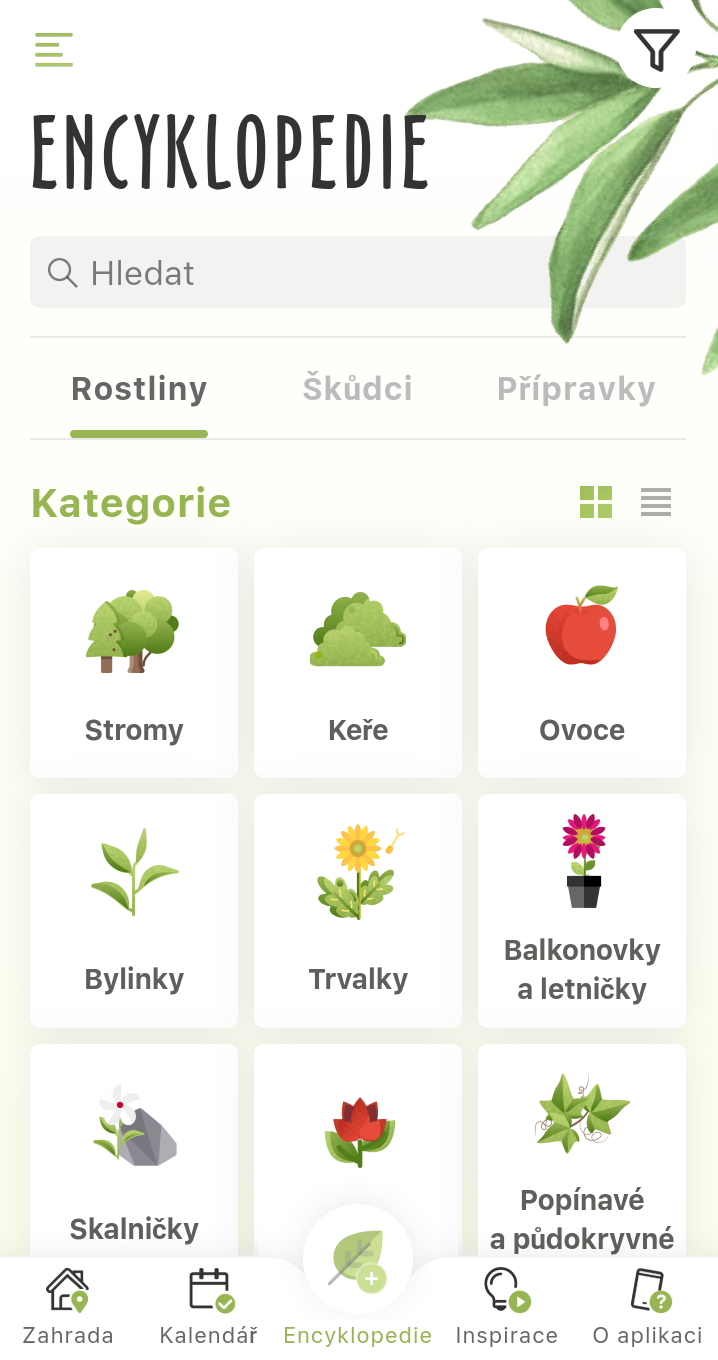Open Balkonovky a letničky category

(582, 911)
